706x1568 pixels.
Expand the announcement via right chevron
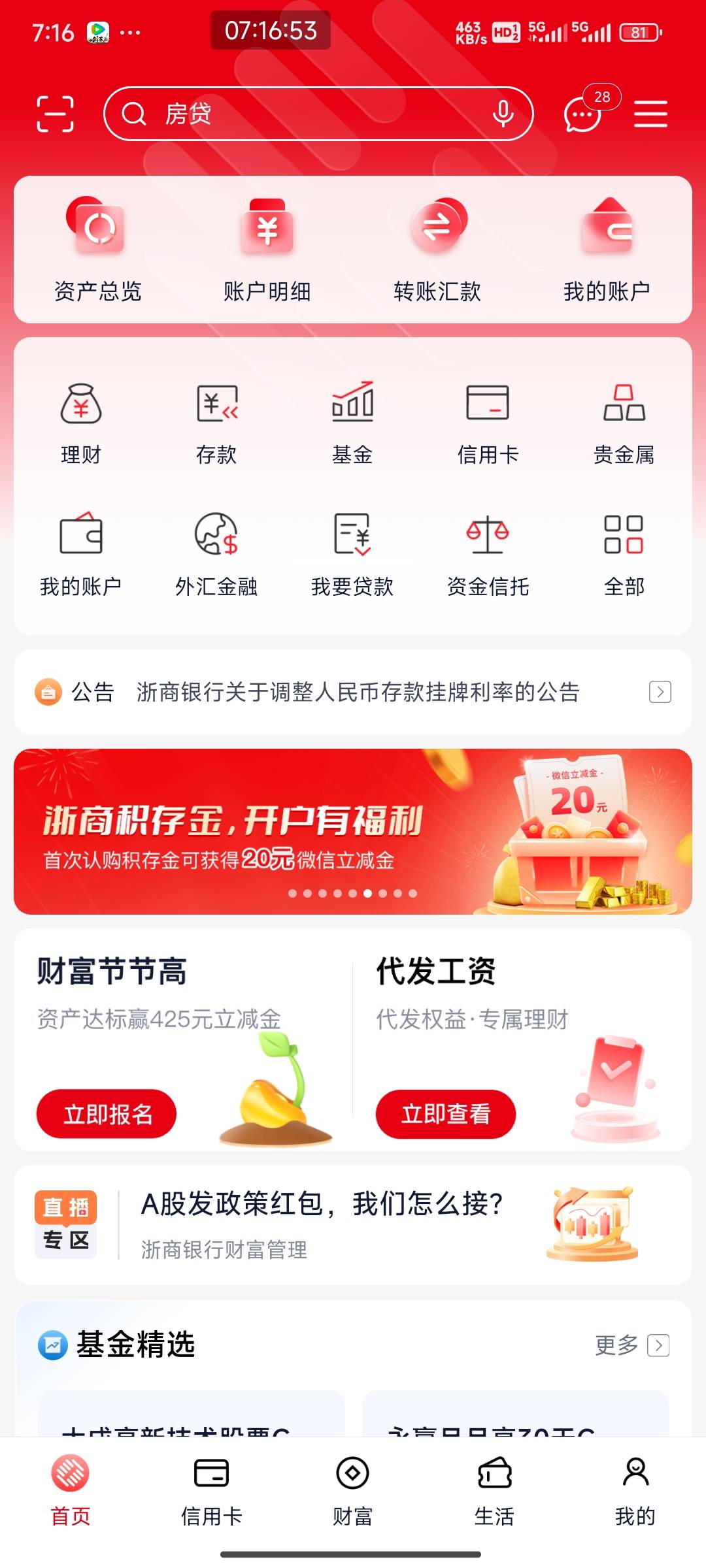click(x=661, y=693)
